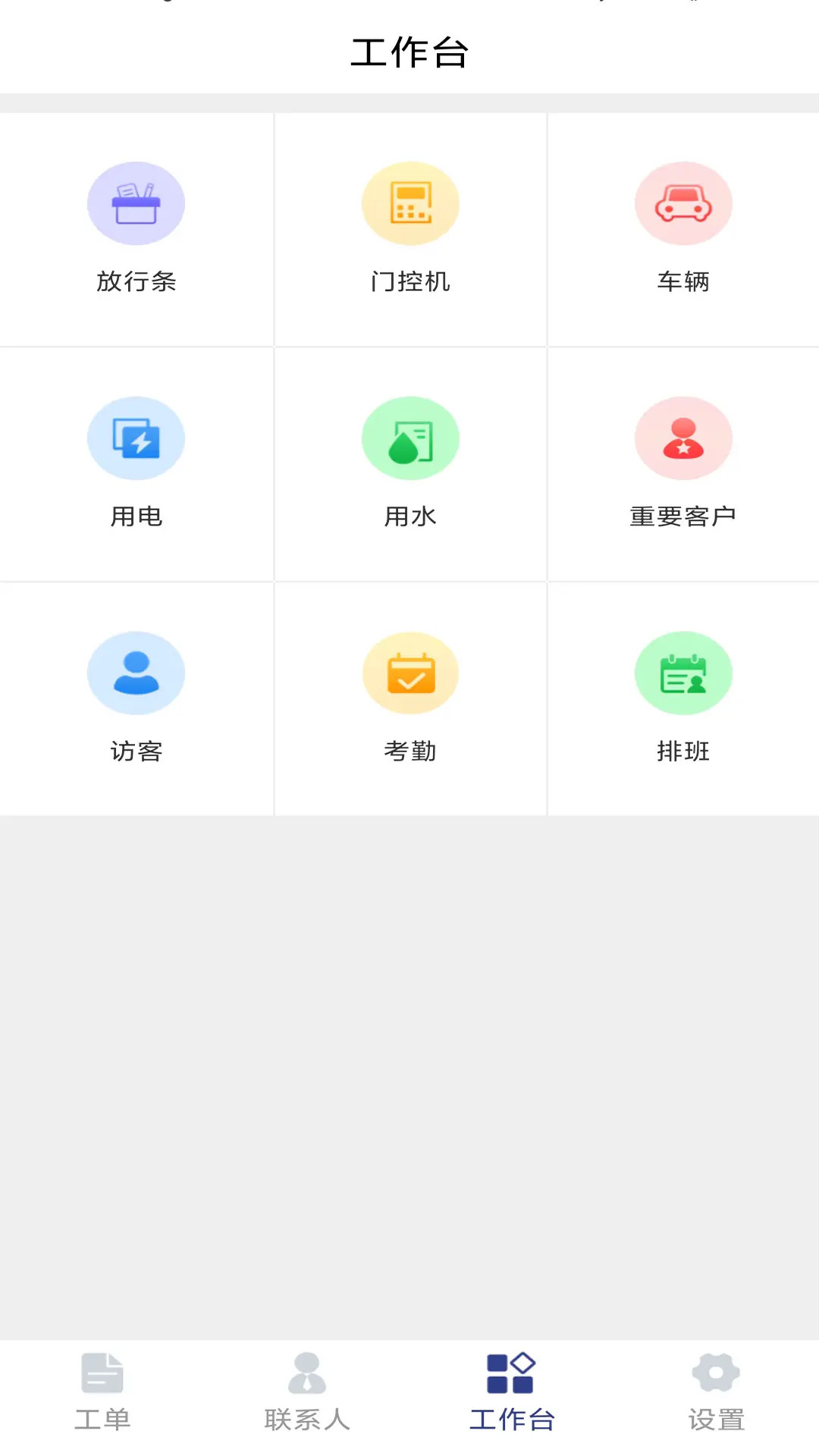The width and height of the screenshot is (819, 1456).
Task: Click the 工作台 title header
Action: pyautogui.click(x=409, y=52)
